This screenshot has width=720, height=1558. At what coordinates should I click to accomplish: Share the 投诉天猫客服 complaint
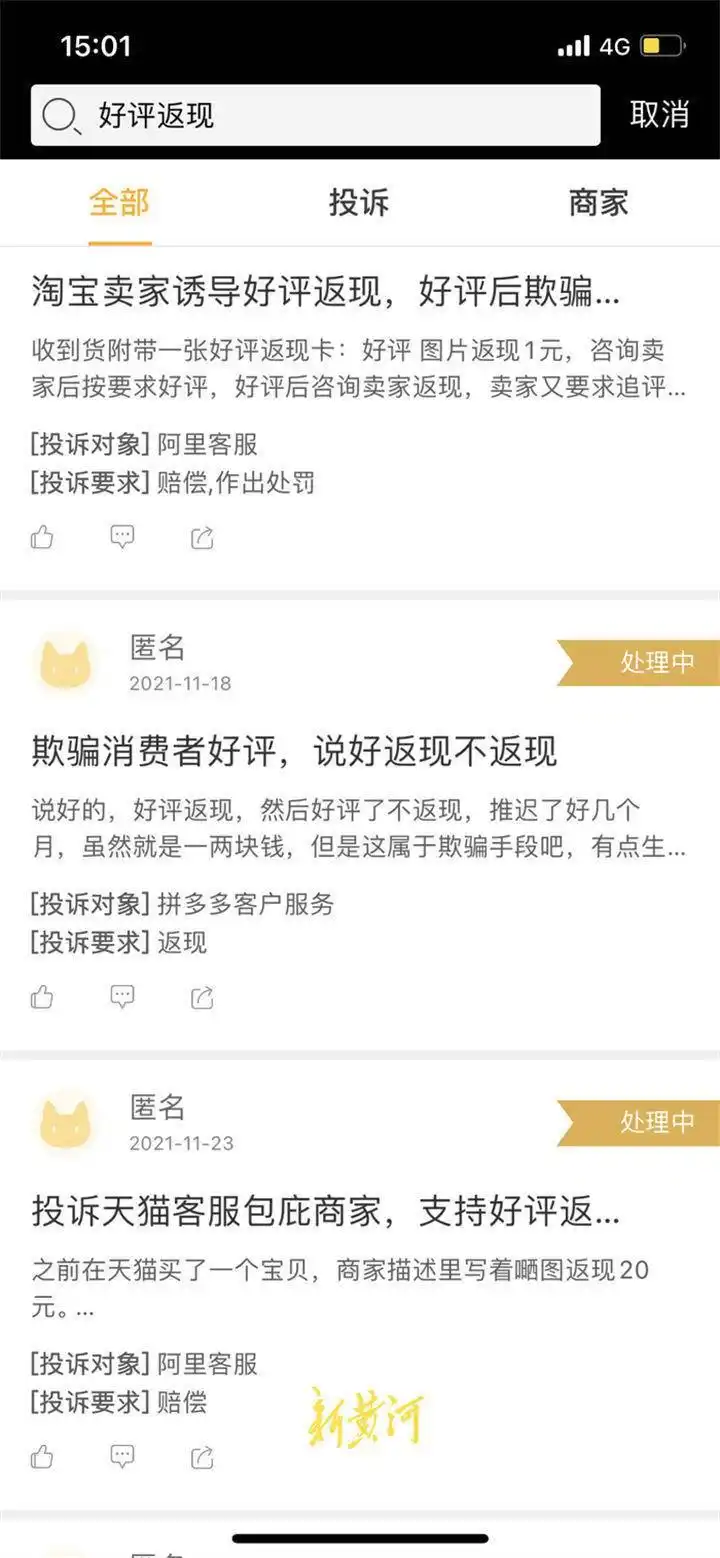(202, 1458)
